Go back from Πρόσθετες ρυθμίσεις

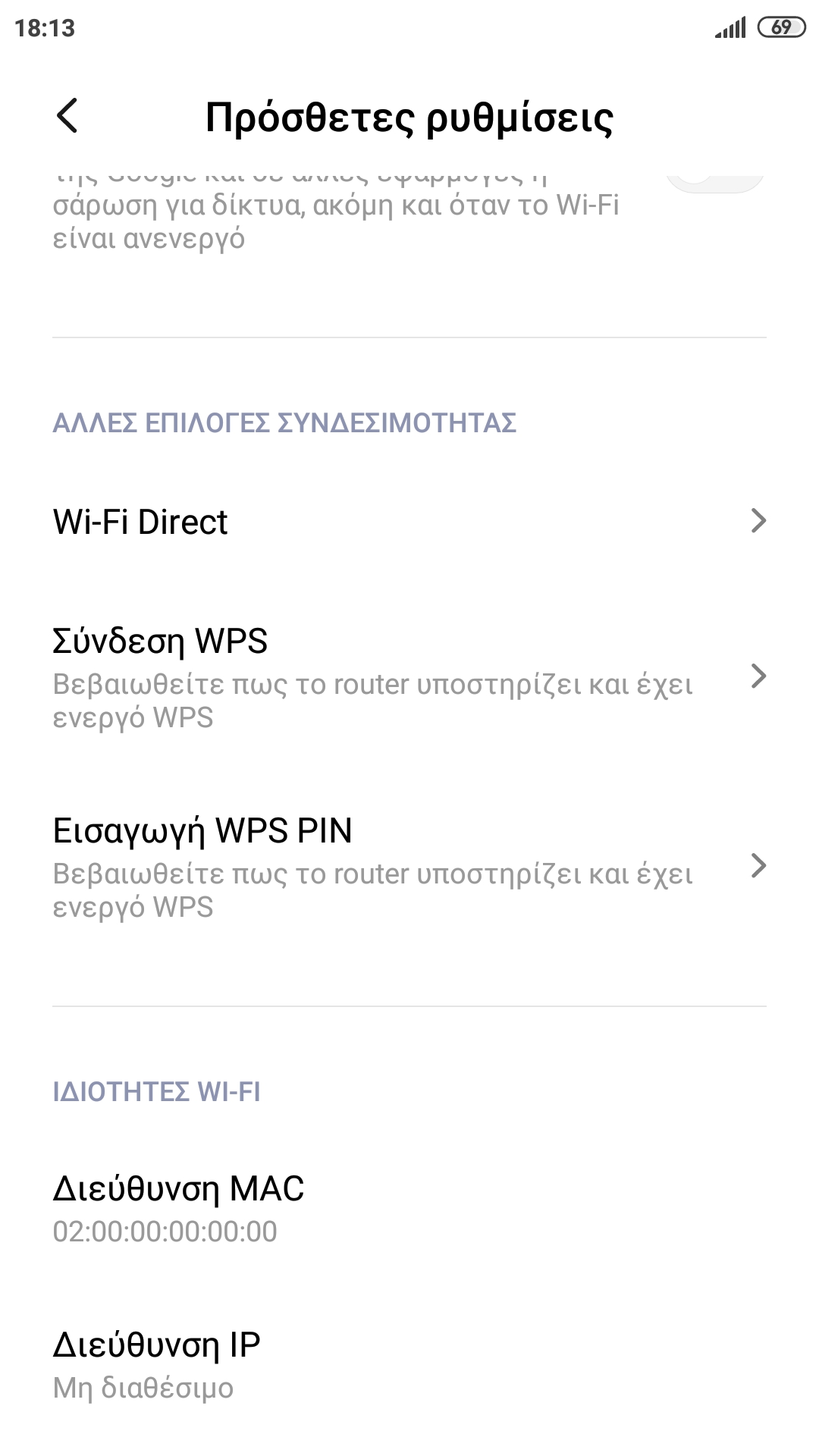click(67, 117)
